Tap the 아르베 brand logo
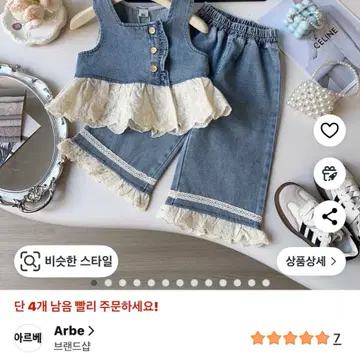This screenshot has width=360, height=360. pos(28,338)
